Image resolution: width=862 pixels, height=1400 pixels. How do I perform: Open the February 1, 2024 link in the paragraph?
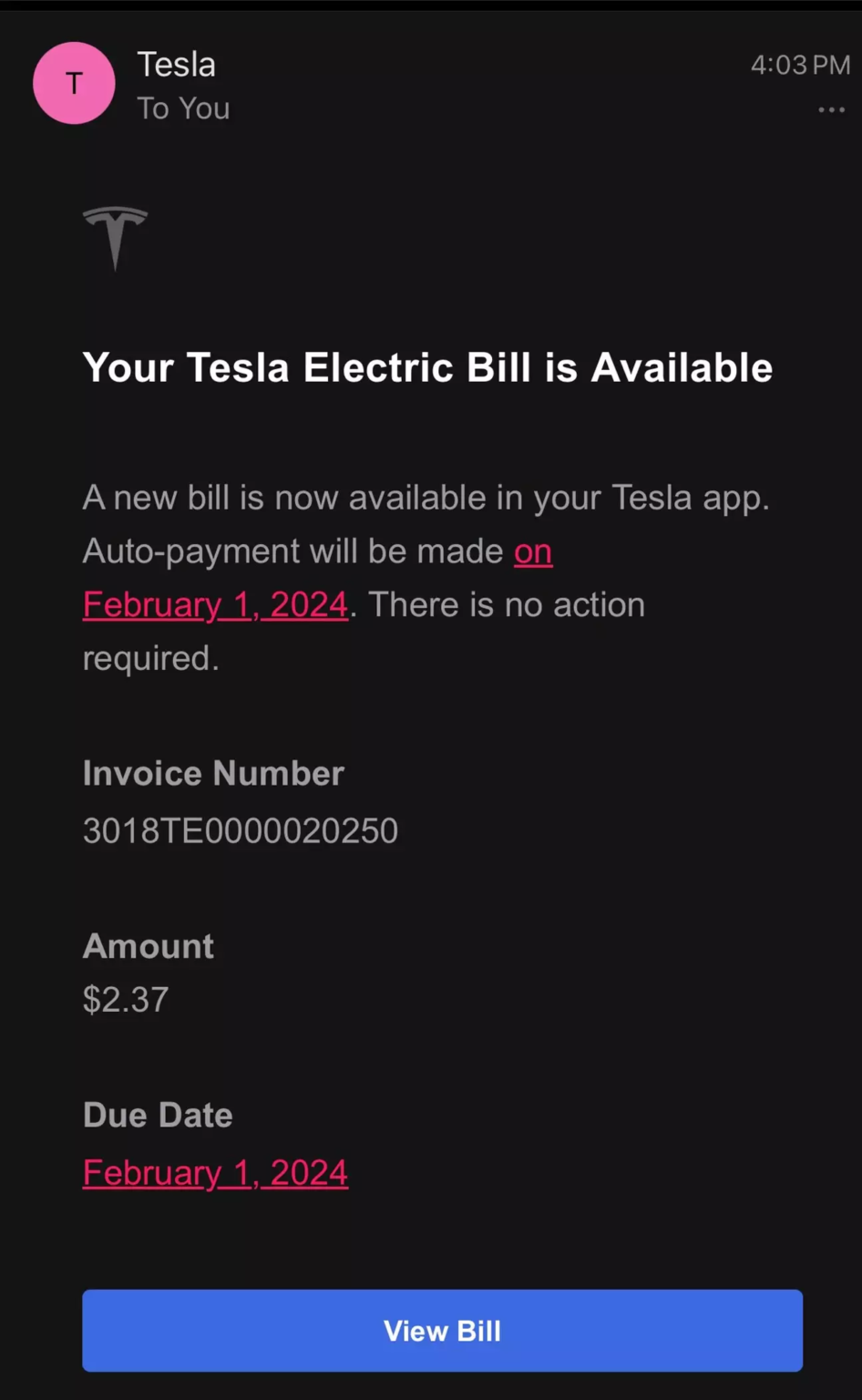click(x=215, y=604)
